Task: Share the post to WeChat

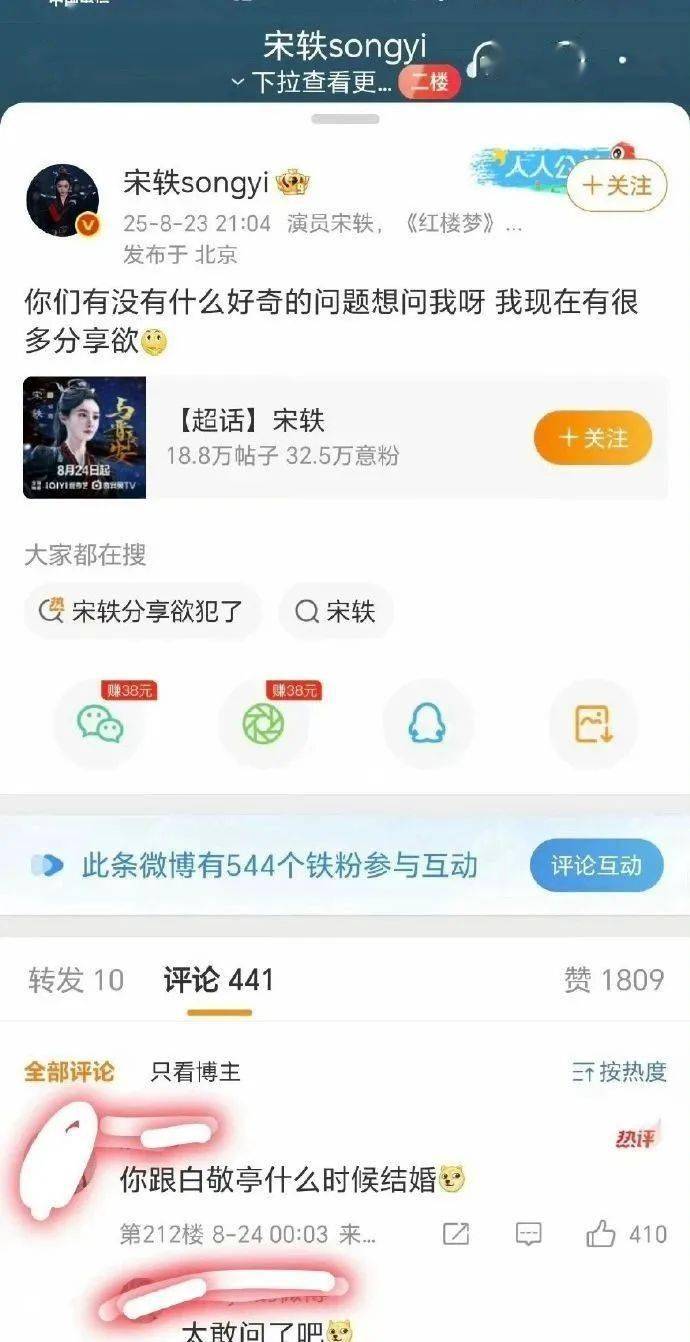Action: pos(99,724)
